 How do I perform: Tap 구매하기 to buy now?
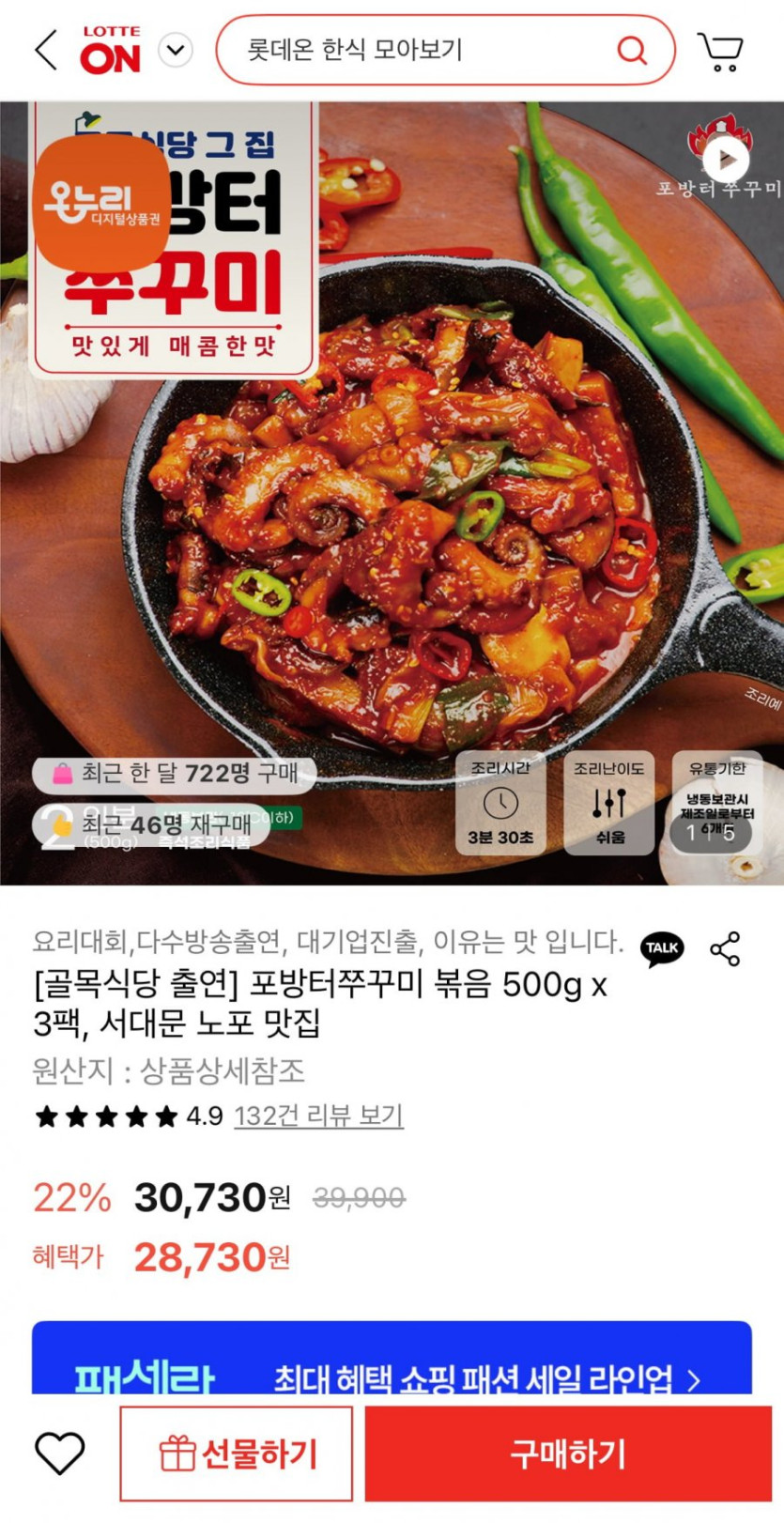click(568, 1454)
